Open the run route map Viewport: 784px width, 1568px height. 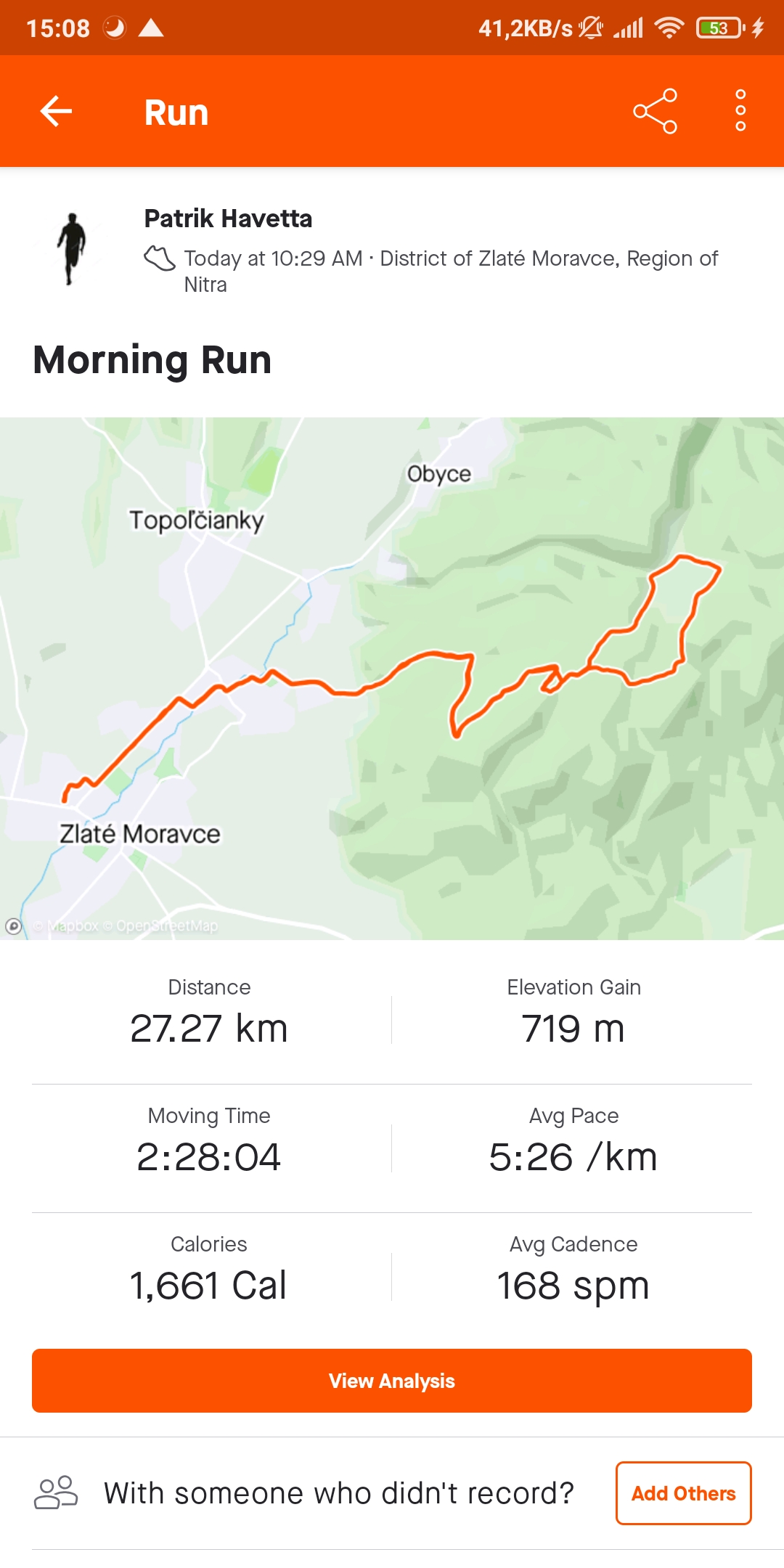392,679
